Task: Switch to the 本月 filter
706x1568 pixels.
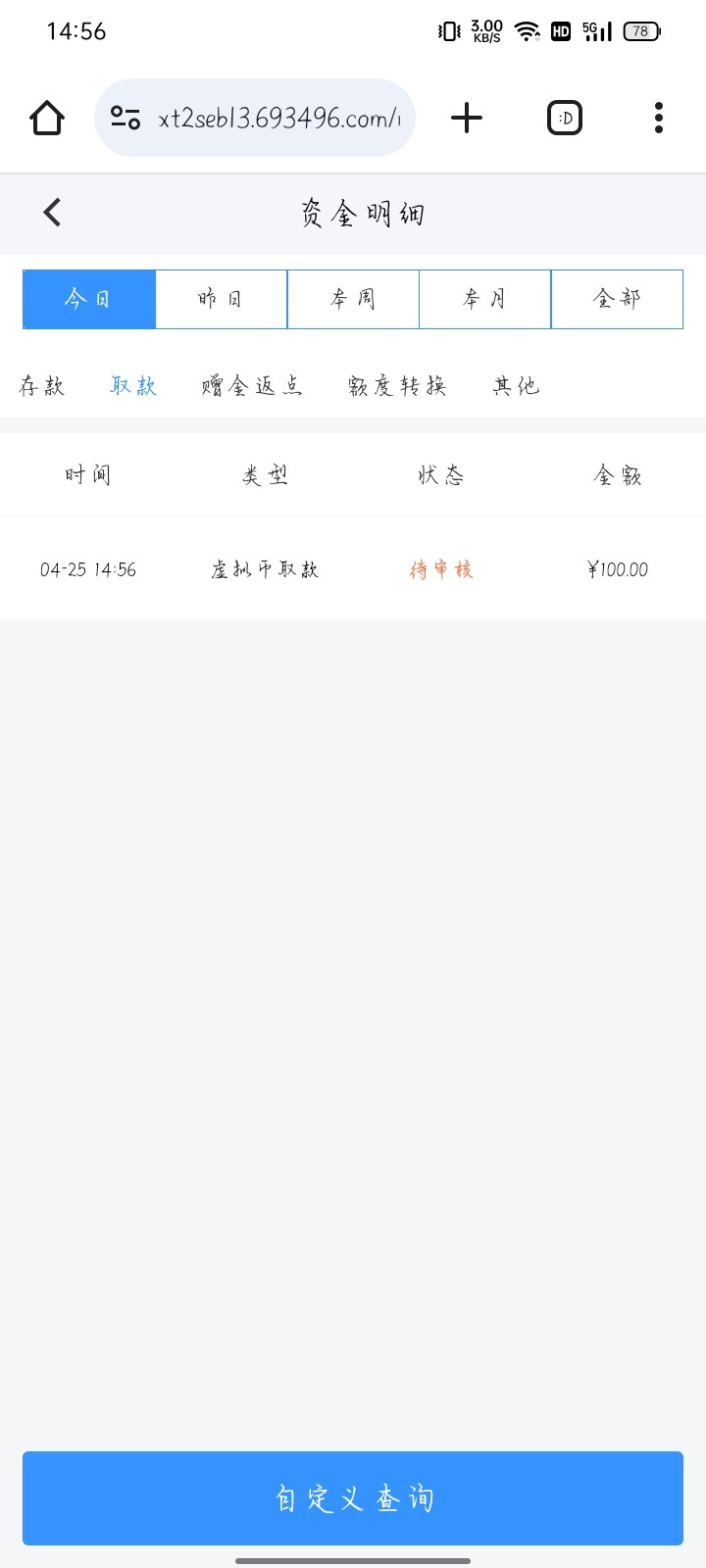Action: pyautogui.click(x=485, y=299)
